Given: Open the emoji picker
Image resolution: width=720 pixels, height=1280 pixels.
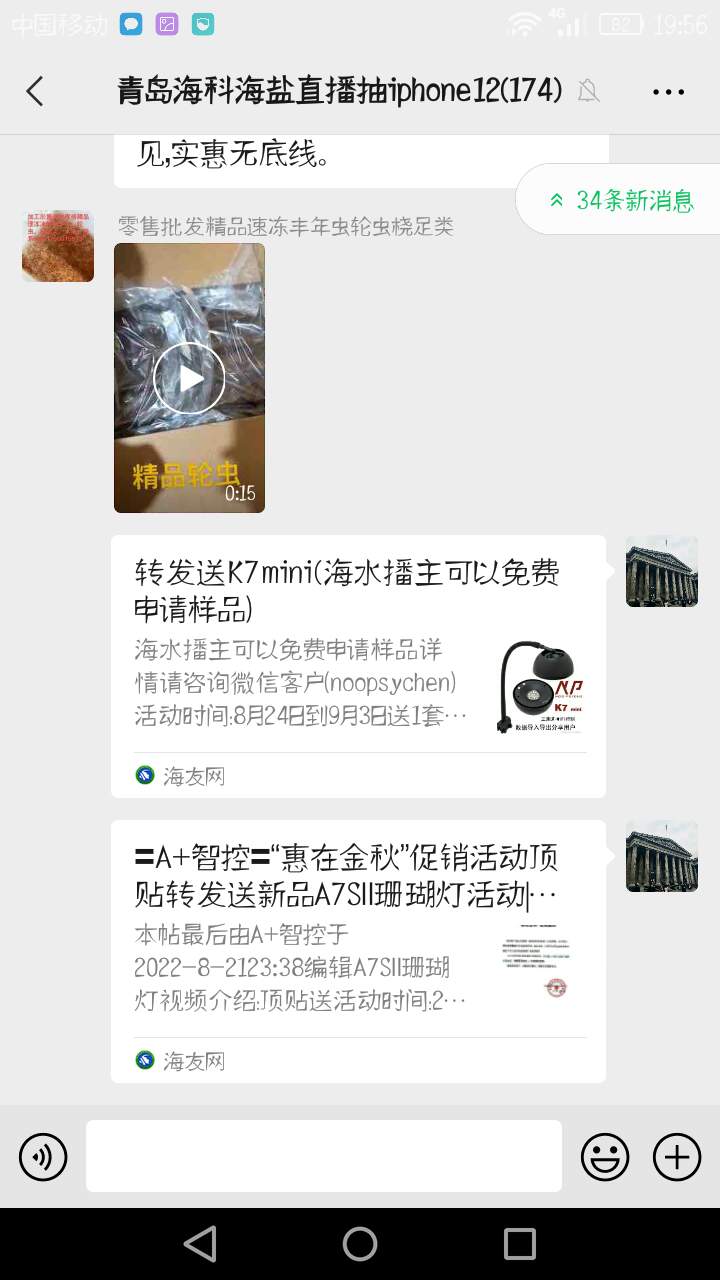Looking at the screenshot, I should coord(605,1157).
